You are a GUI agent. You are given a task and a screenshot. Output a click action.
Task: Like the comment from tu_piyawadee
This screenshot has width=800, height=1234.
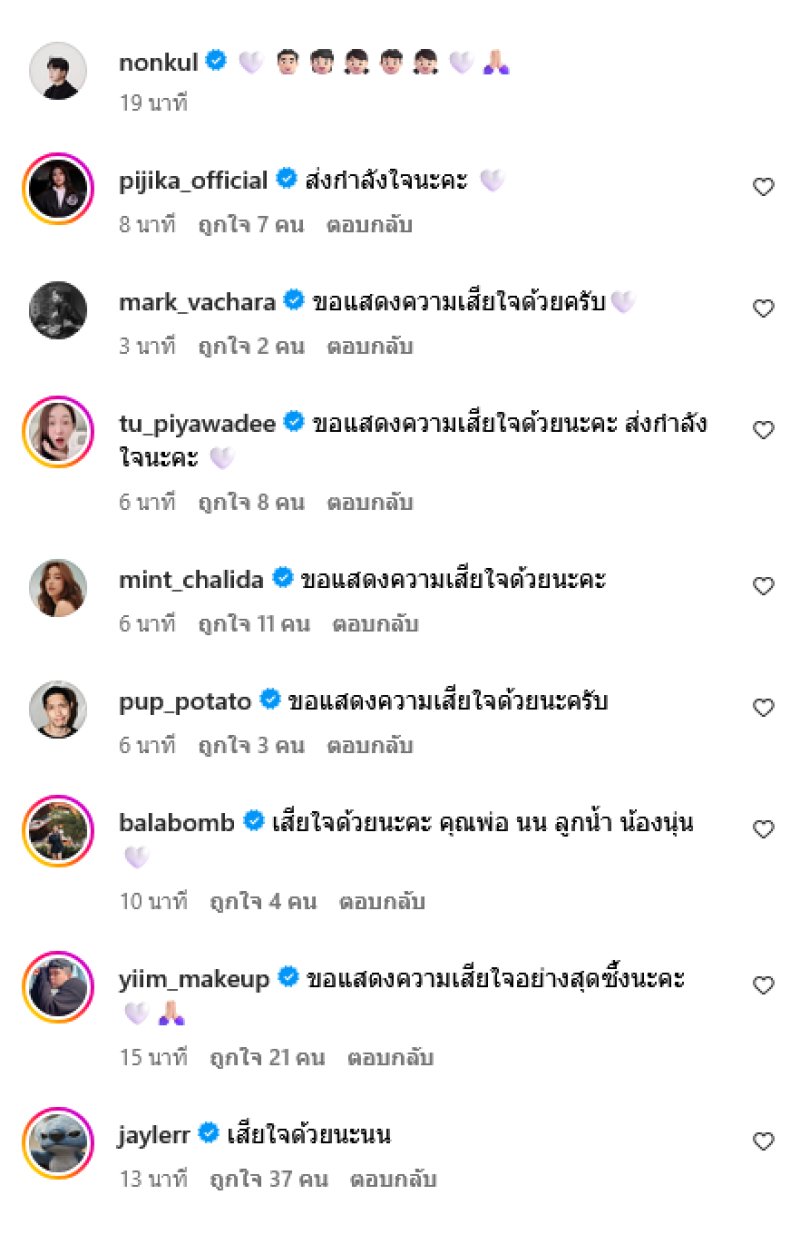pos(763,431)
